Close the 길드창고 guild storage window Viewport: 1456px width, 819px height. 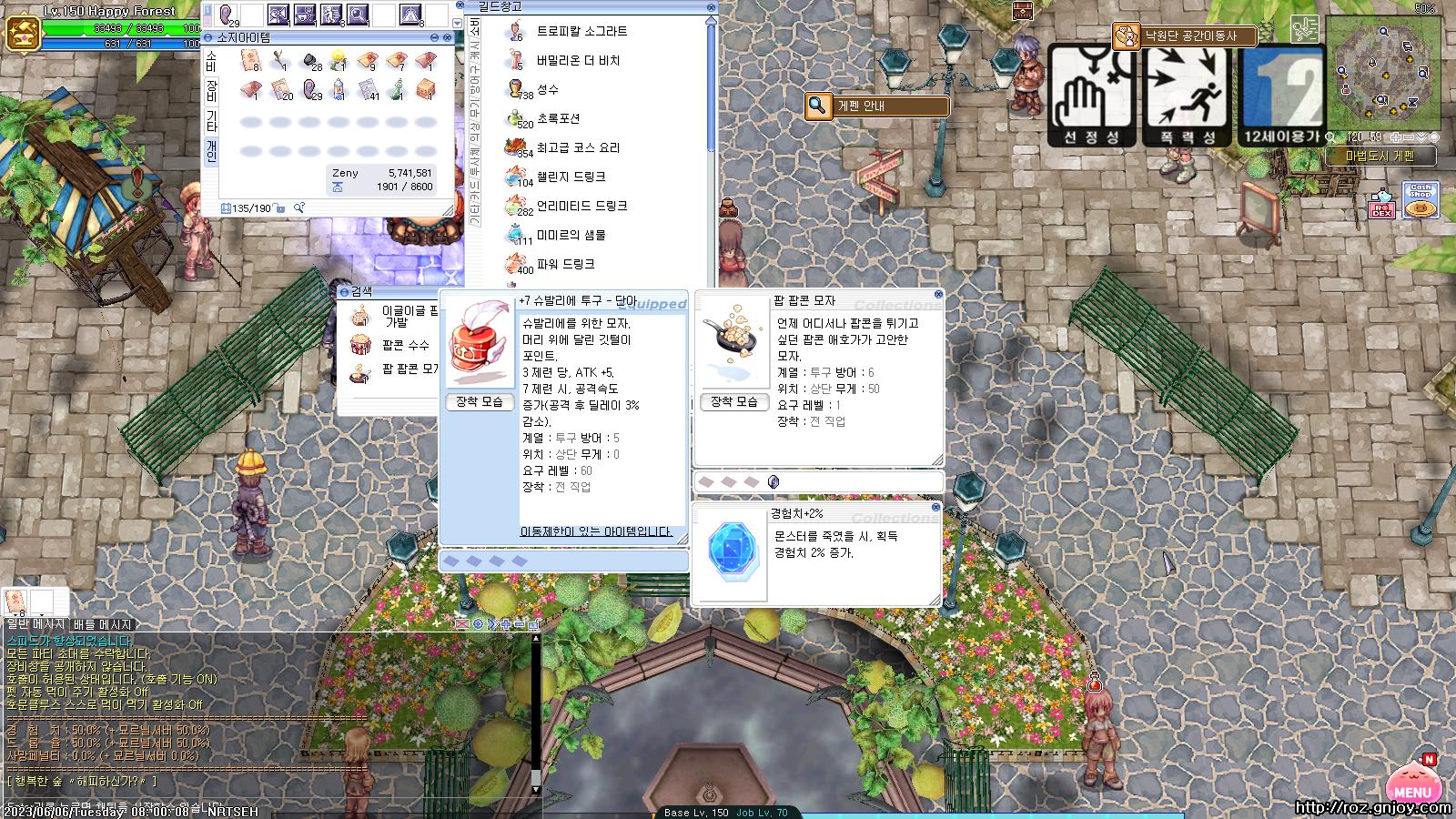tap(713, 6)
